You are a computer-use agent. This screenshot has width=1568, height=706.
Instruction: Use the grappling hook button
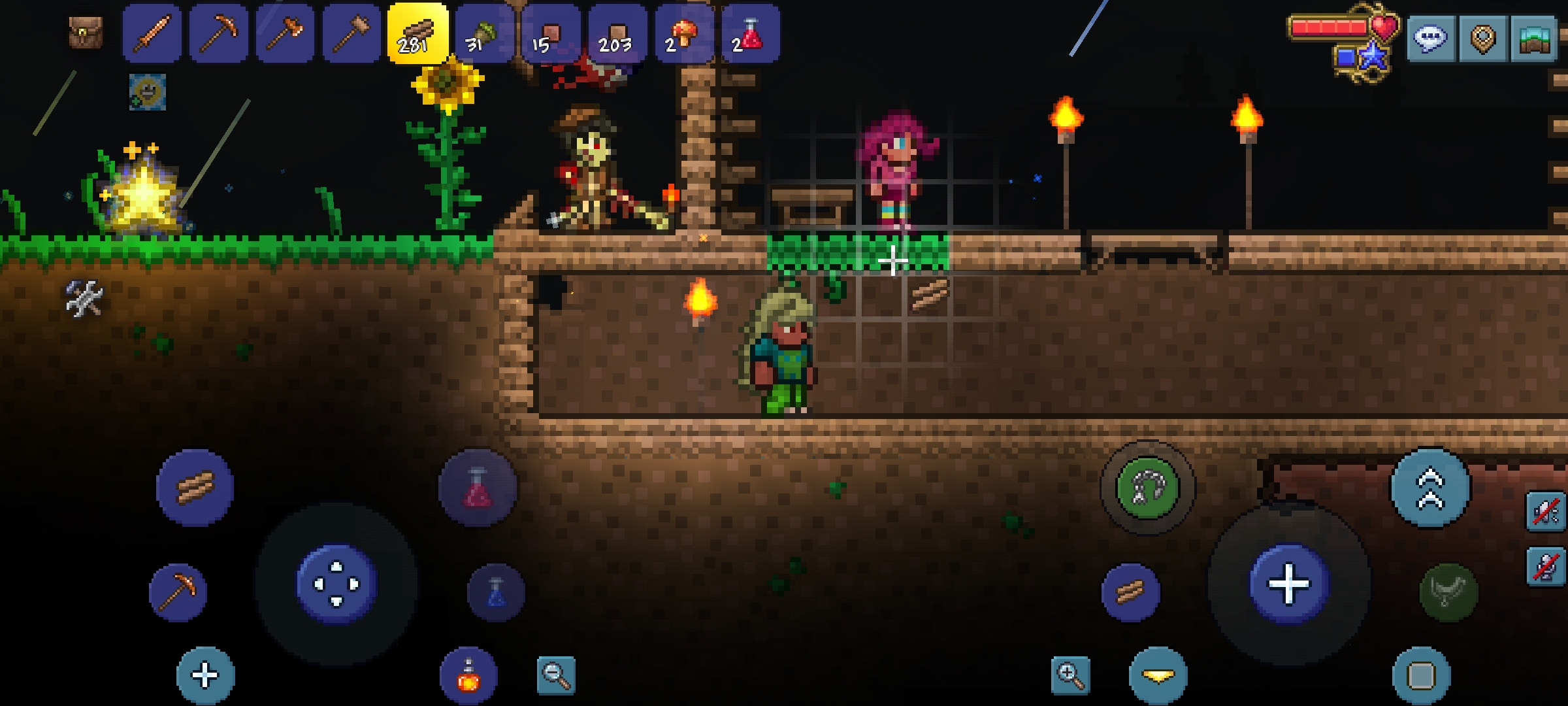[1148, 488]
